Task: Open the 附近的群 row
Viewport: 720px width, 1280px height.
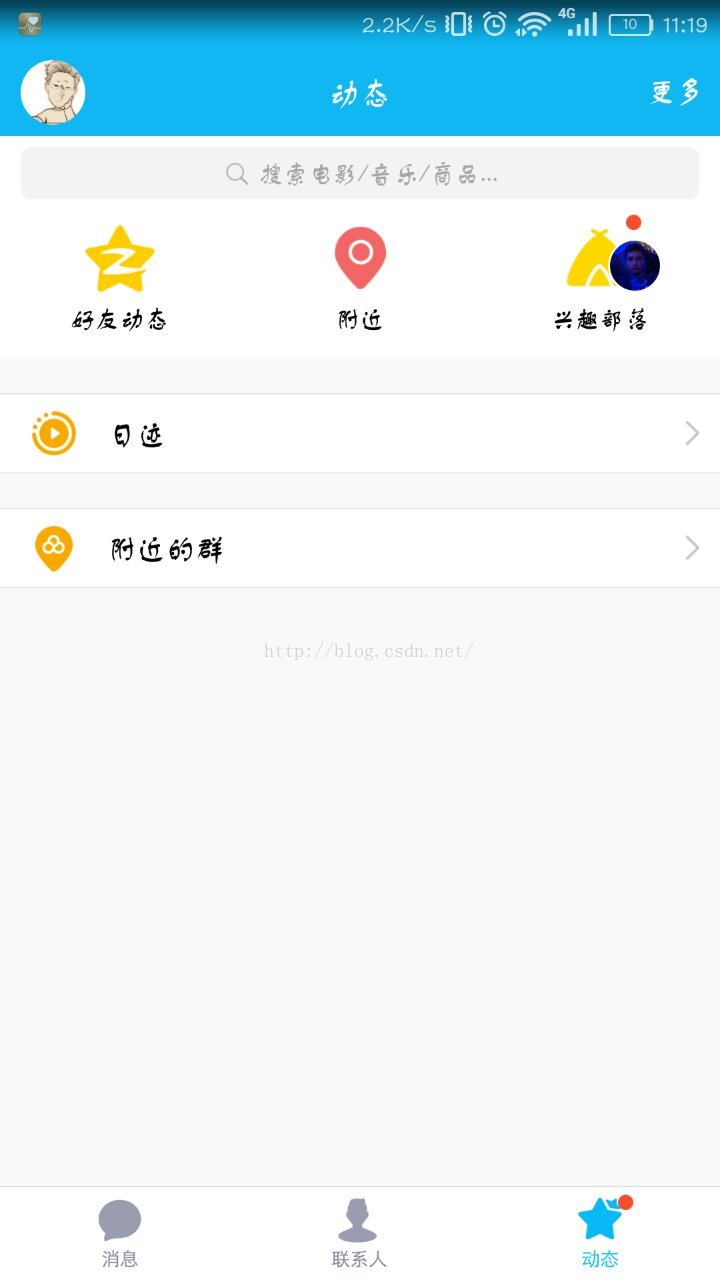Action: (360, 548)
